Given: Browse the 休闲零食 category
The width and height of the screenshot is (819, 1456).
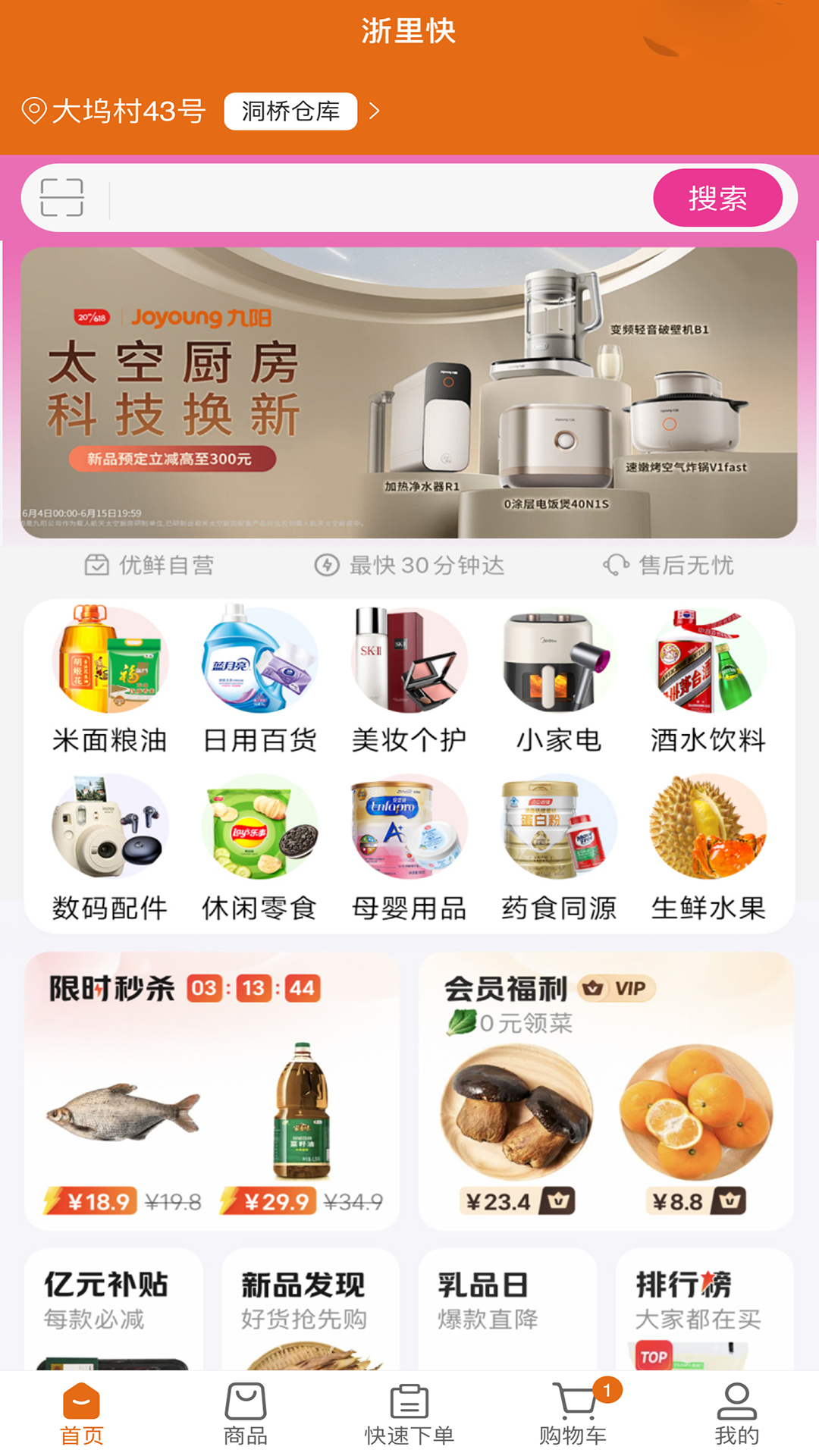Looking at the screenshot, I should 259,848.
